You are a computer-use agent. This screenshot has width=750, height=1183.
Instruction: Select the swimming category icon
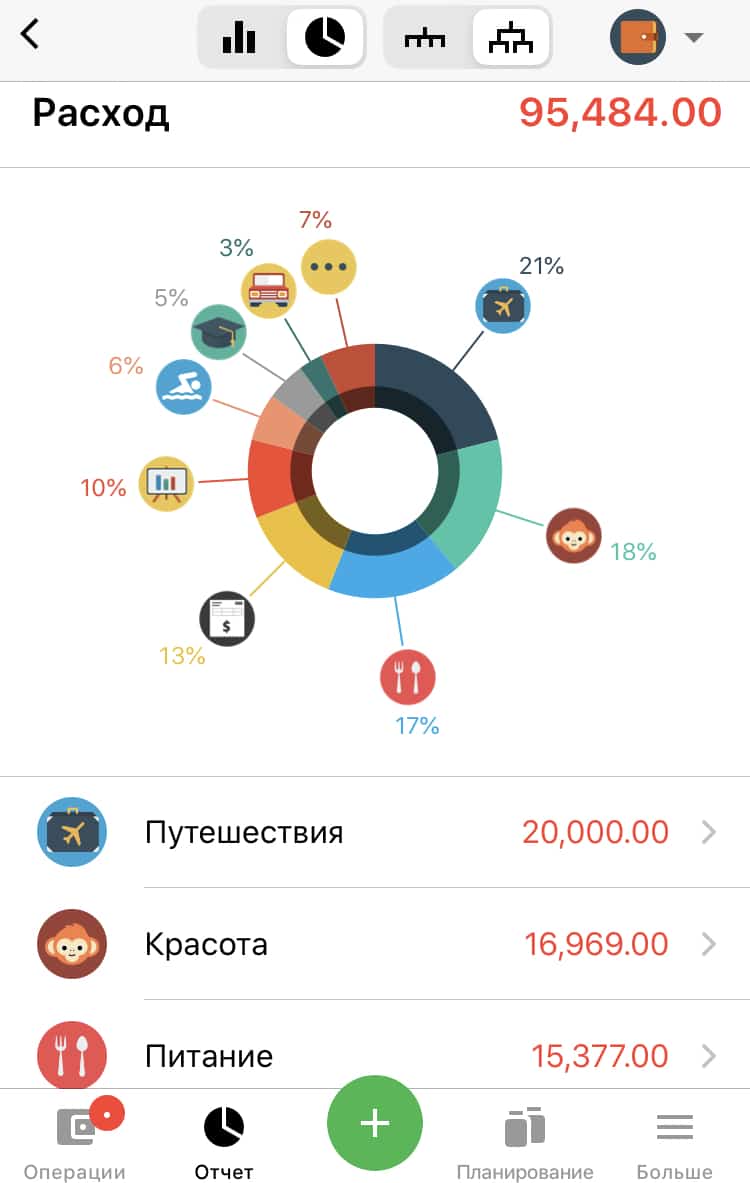185,387
